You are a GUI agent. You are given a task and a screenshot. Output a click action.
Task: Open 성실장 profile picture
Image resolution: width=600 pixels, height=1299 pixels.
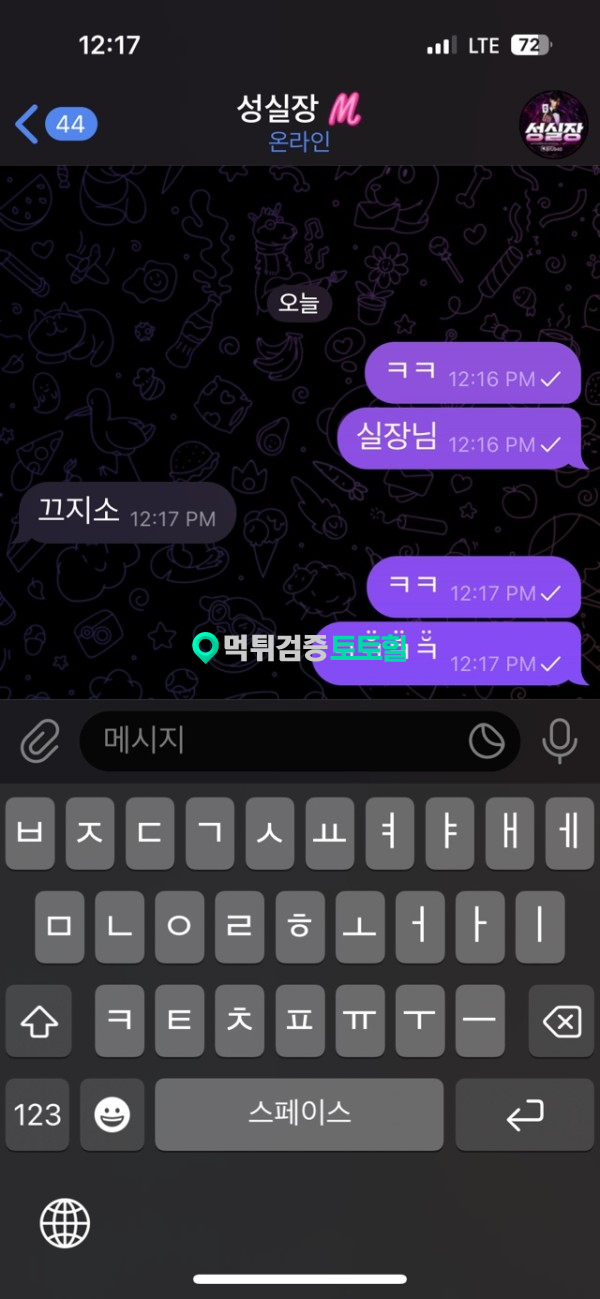tap(553, 125)
